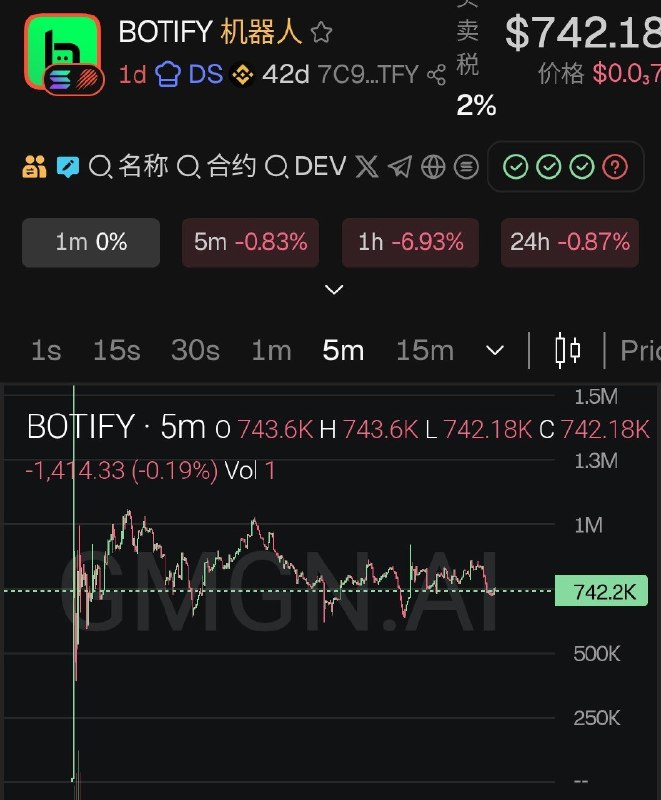This screenshot has width=661, height=800.
Task: Select the 1h -6.93% change chip
Action: (411, 242)
